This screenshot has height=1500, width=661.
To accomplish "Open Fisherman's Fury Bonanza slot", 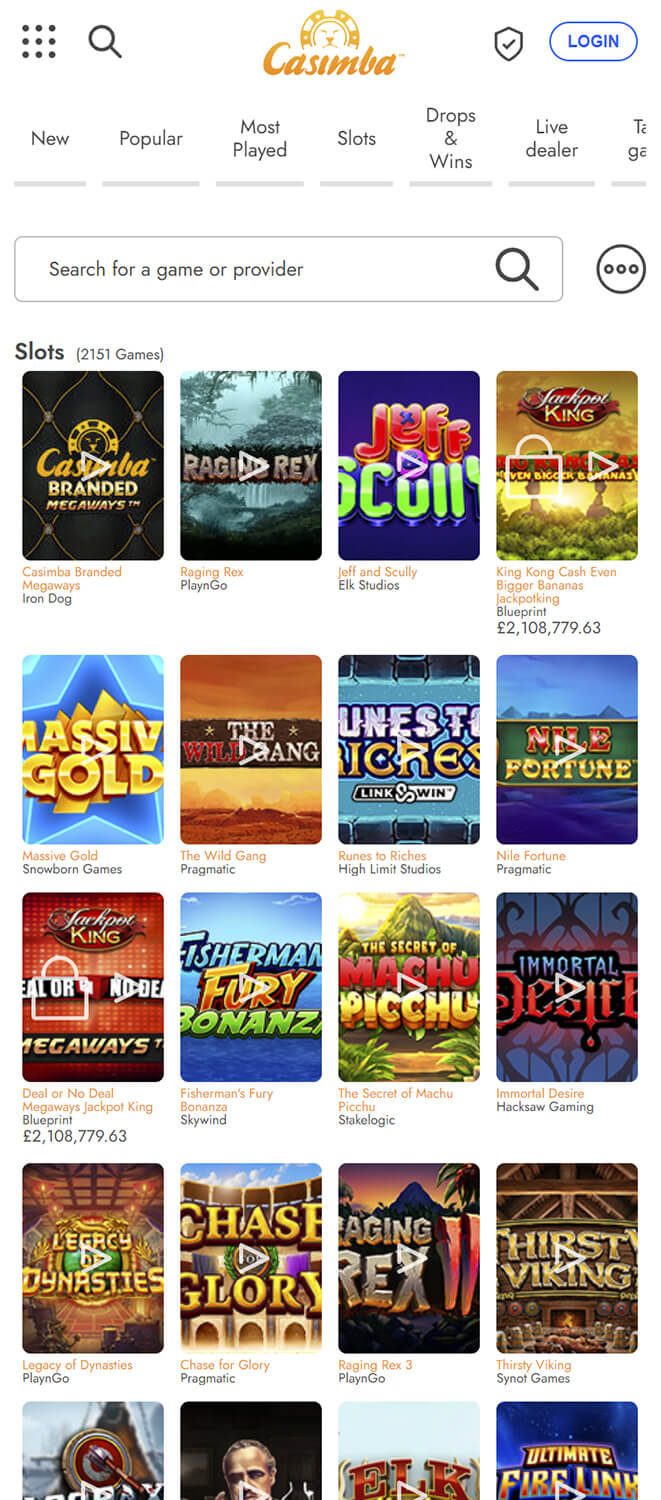I will pyautogui.click(x=251, y=987).
